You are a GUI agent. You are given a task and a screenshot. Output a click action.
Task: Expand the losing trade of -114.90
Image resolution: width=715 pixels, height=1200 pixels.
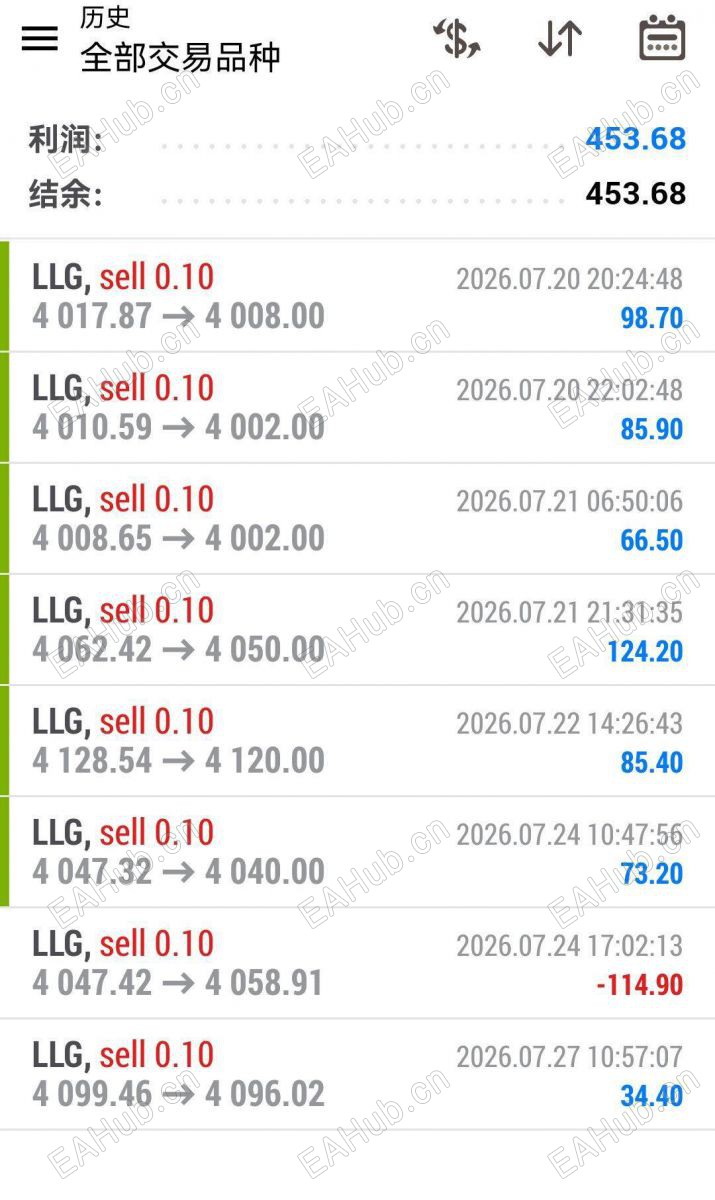[x=357, y=963]
